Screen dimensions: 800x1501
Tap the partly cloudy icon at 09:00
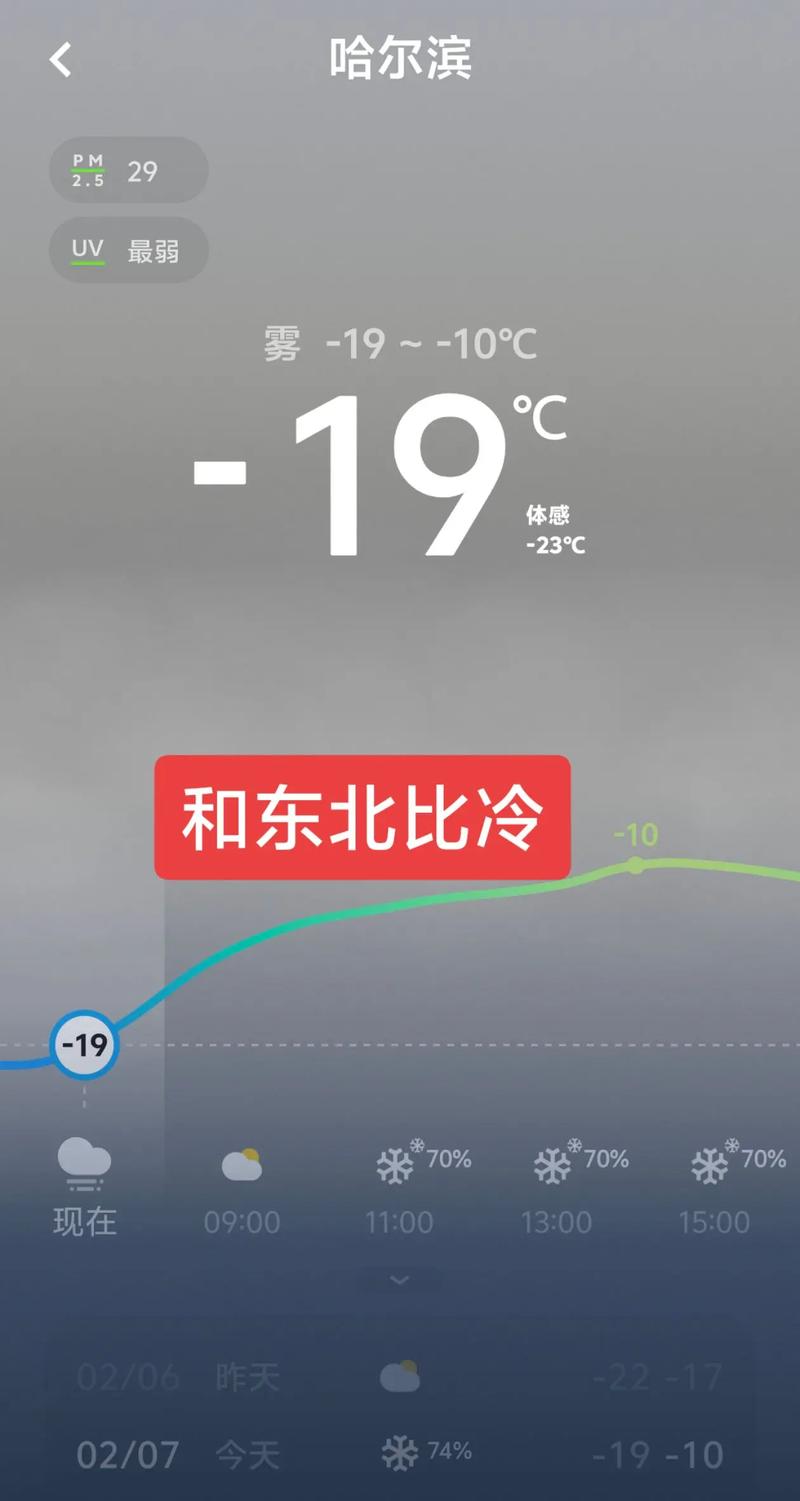tap(240, 1163)
